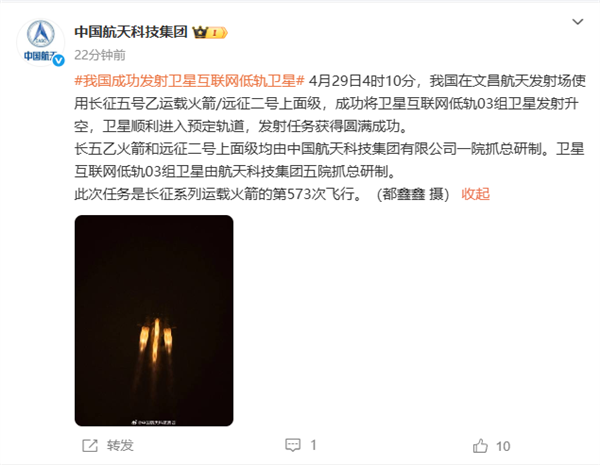View the rocket launch photo
The width and height of the screenshot is (600, 465).
click(154, 320)
